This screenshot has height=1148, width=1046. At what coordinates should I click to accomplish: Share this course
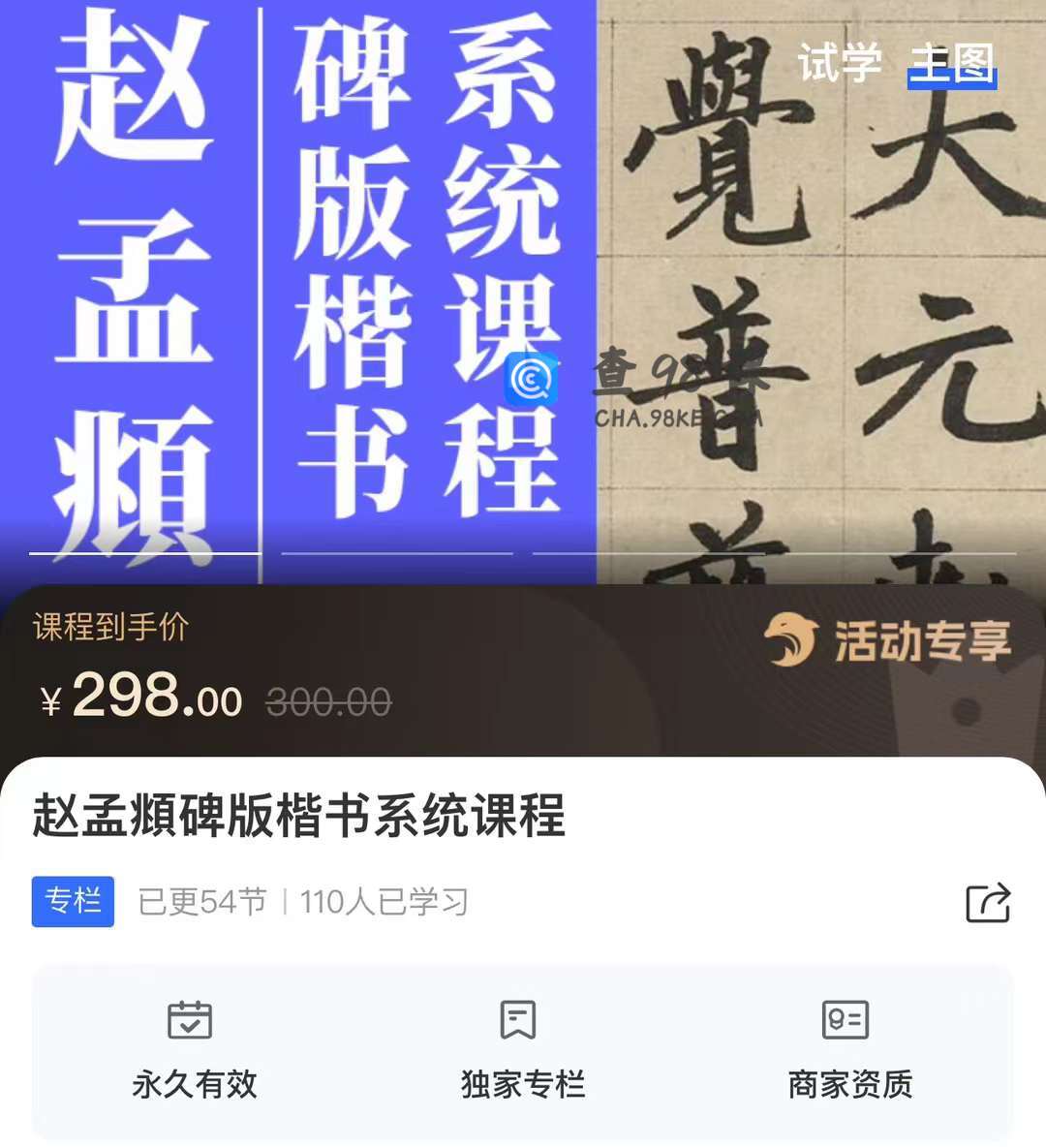pos(988,902)
